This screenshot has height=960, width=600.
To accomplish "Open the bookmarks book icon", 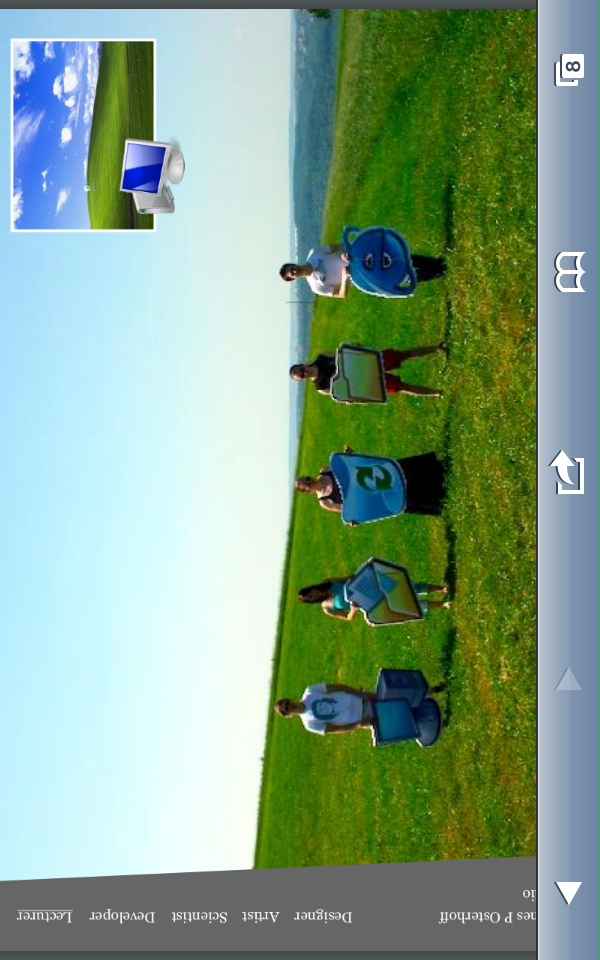I will [569, 272].
